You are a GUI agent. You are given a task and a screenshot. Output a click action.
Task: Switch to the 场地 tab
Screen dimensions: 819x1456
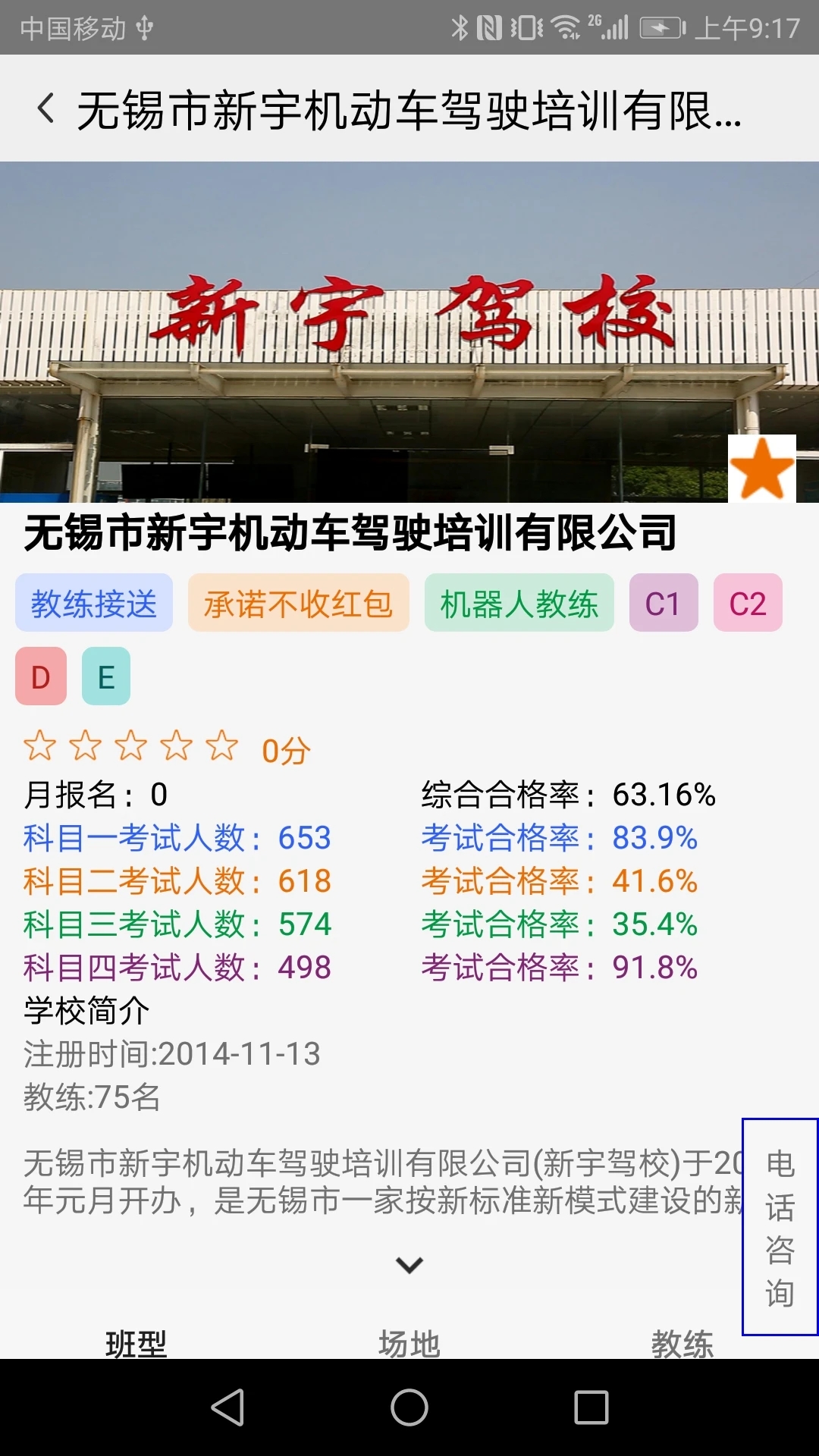click(409, 1343)
